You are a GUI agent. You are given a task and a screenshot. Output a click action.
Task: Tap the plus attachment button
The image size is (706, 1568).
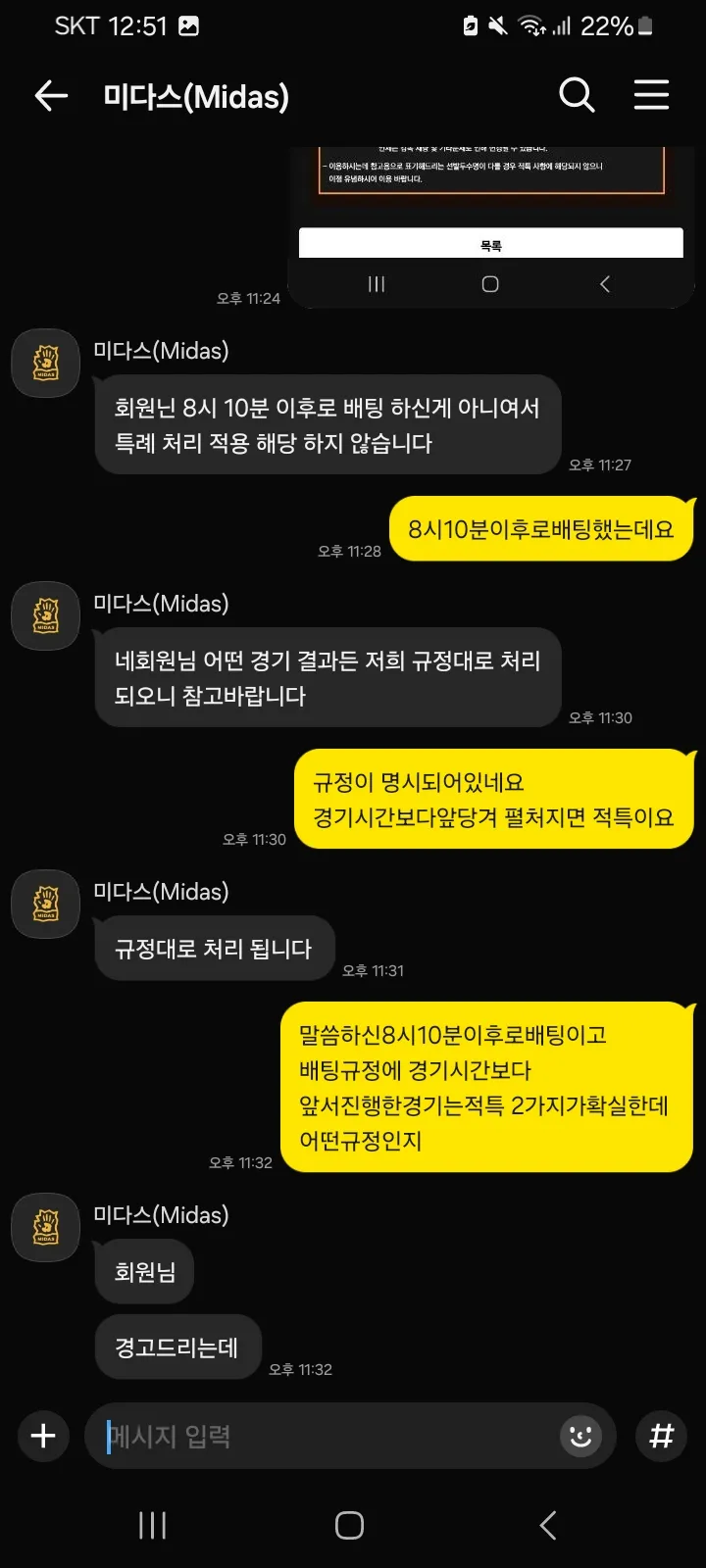point(43,1436)
